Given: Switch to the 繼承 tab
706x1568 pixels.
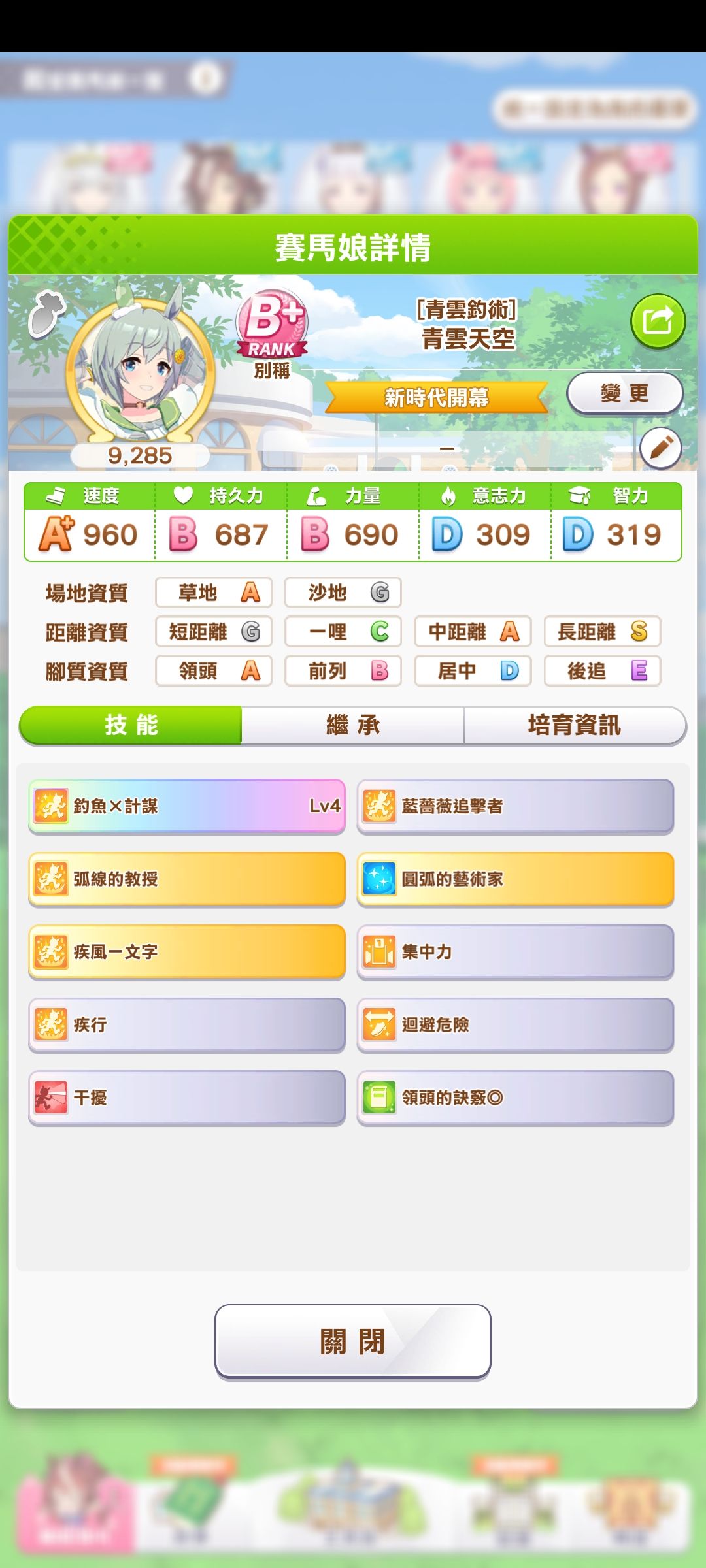Looking at the screenshot, I should [x=353, y=725].
